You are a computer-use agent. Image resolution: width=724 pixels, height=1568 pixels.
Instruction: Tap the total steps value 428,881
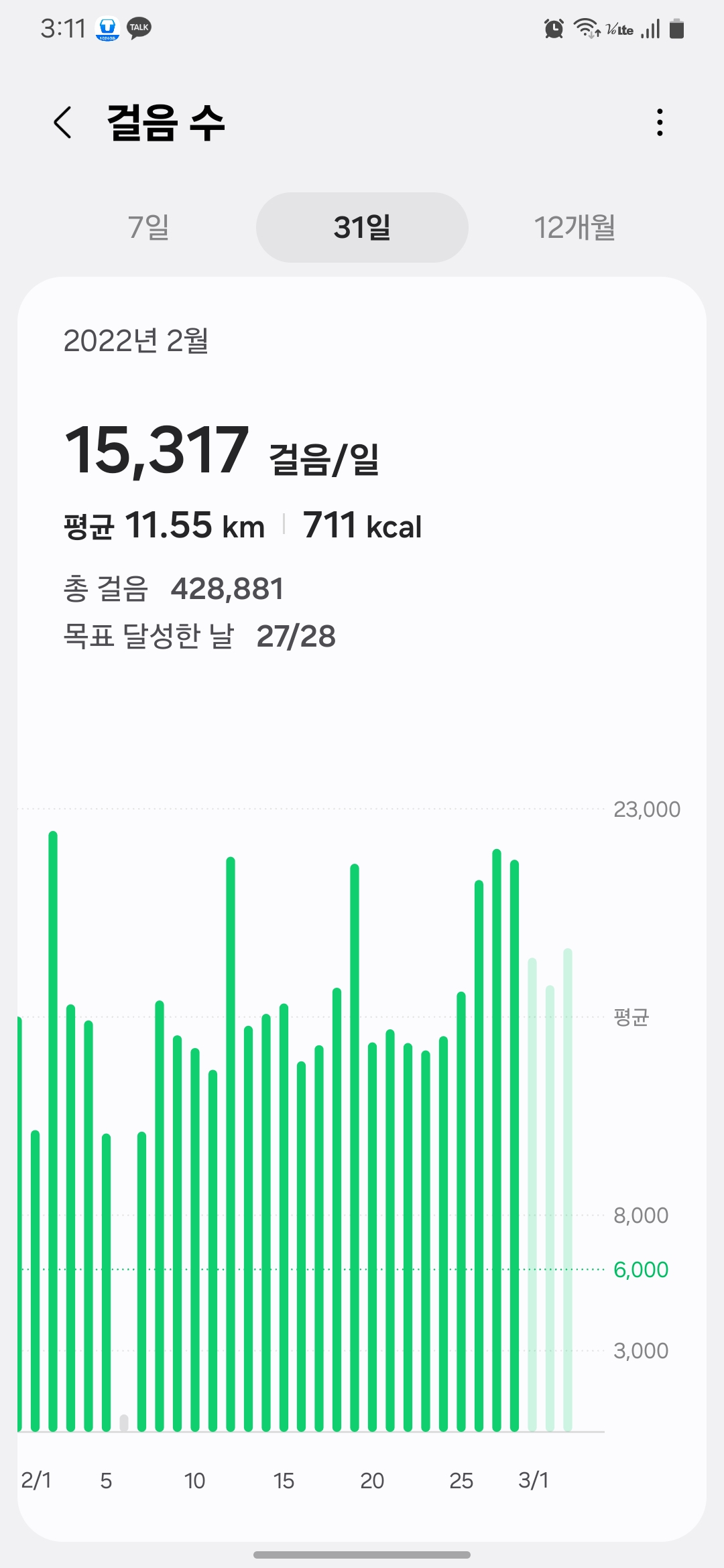[x=229, y=589]
